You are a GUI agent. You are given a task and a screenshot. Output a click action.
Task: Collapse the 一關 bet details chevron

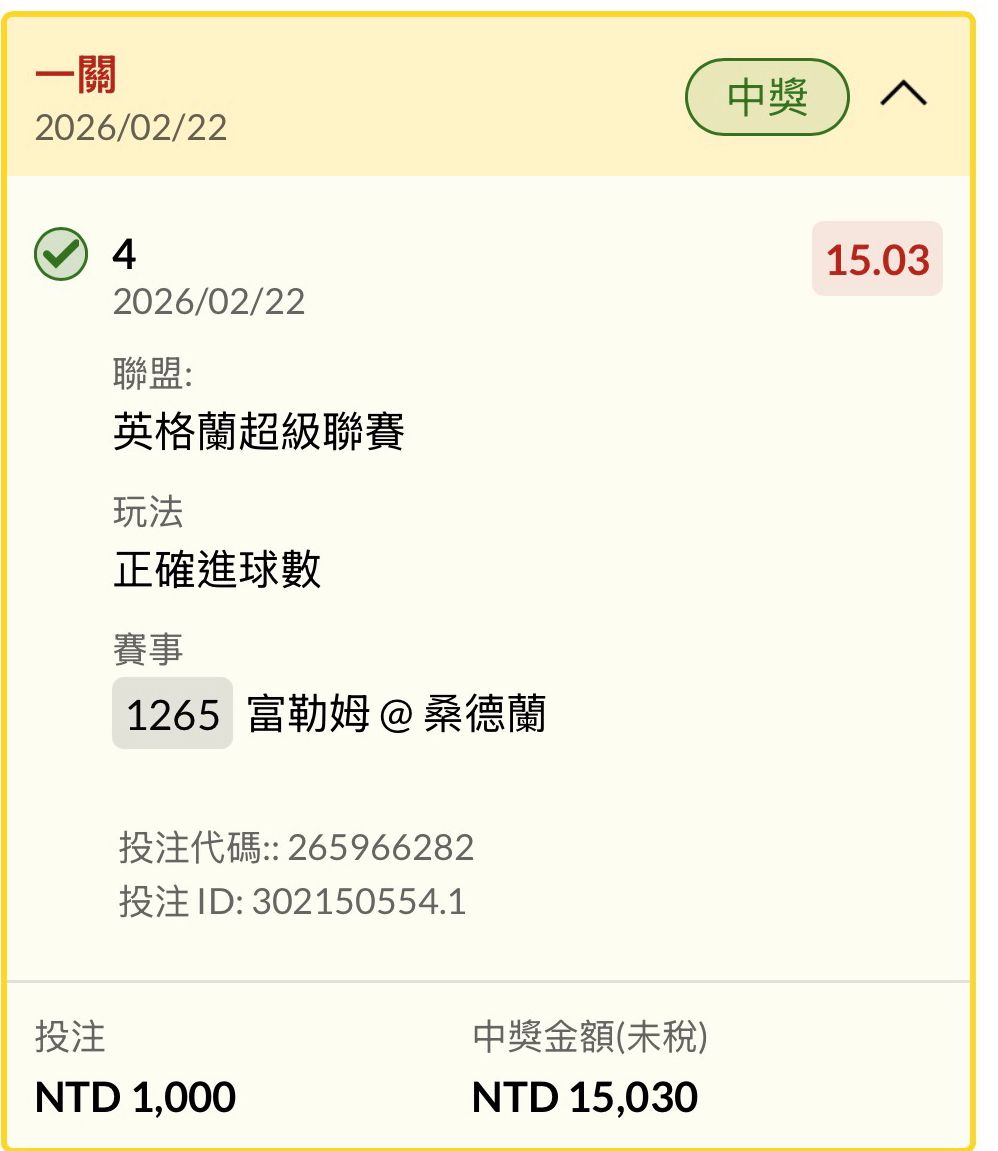[903, 96]
